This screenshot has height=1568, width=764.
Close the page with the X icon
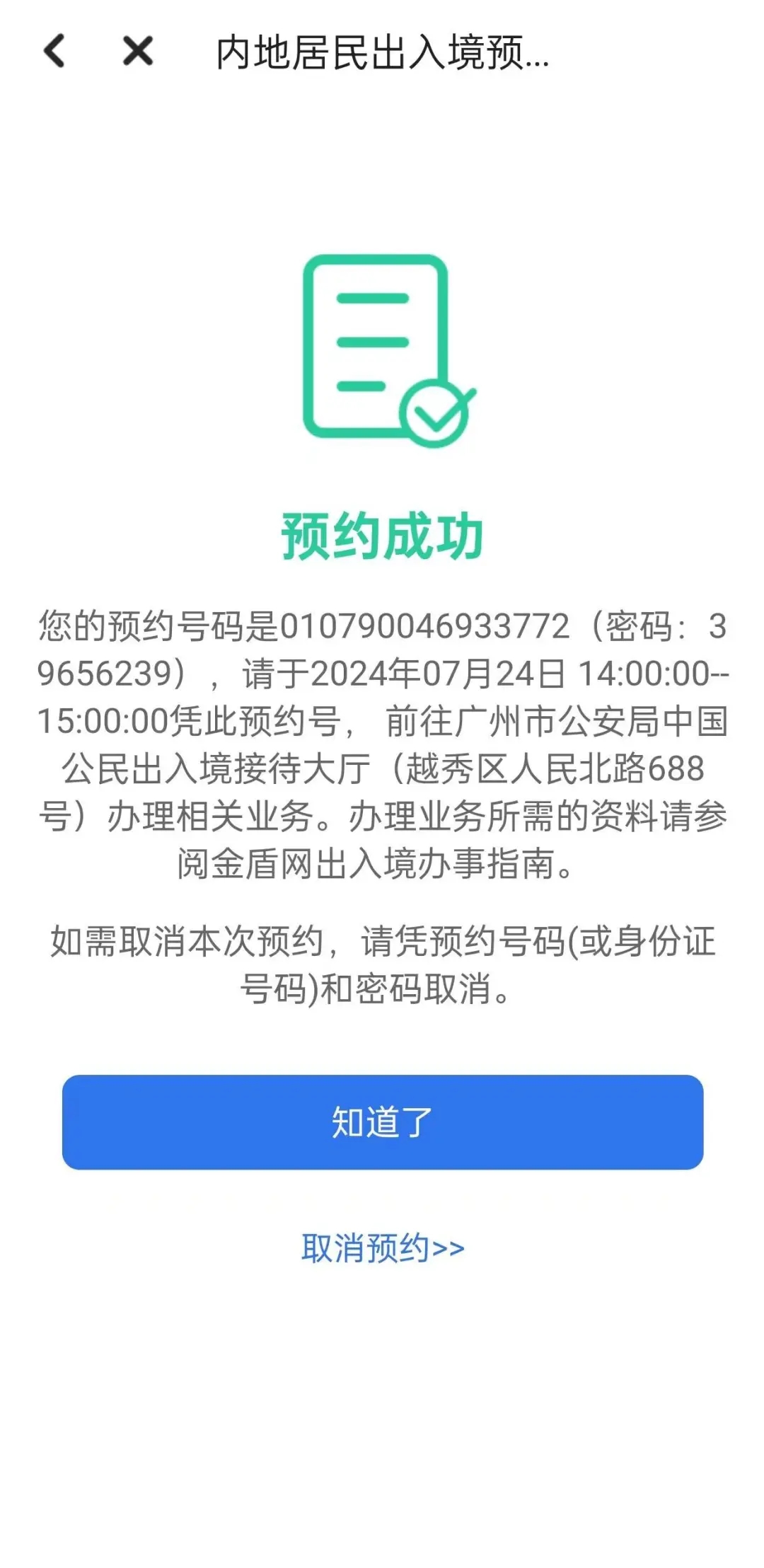138,51
